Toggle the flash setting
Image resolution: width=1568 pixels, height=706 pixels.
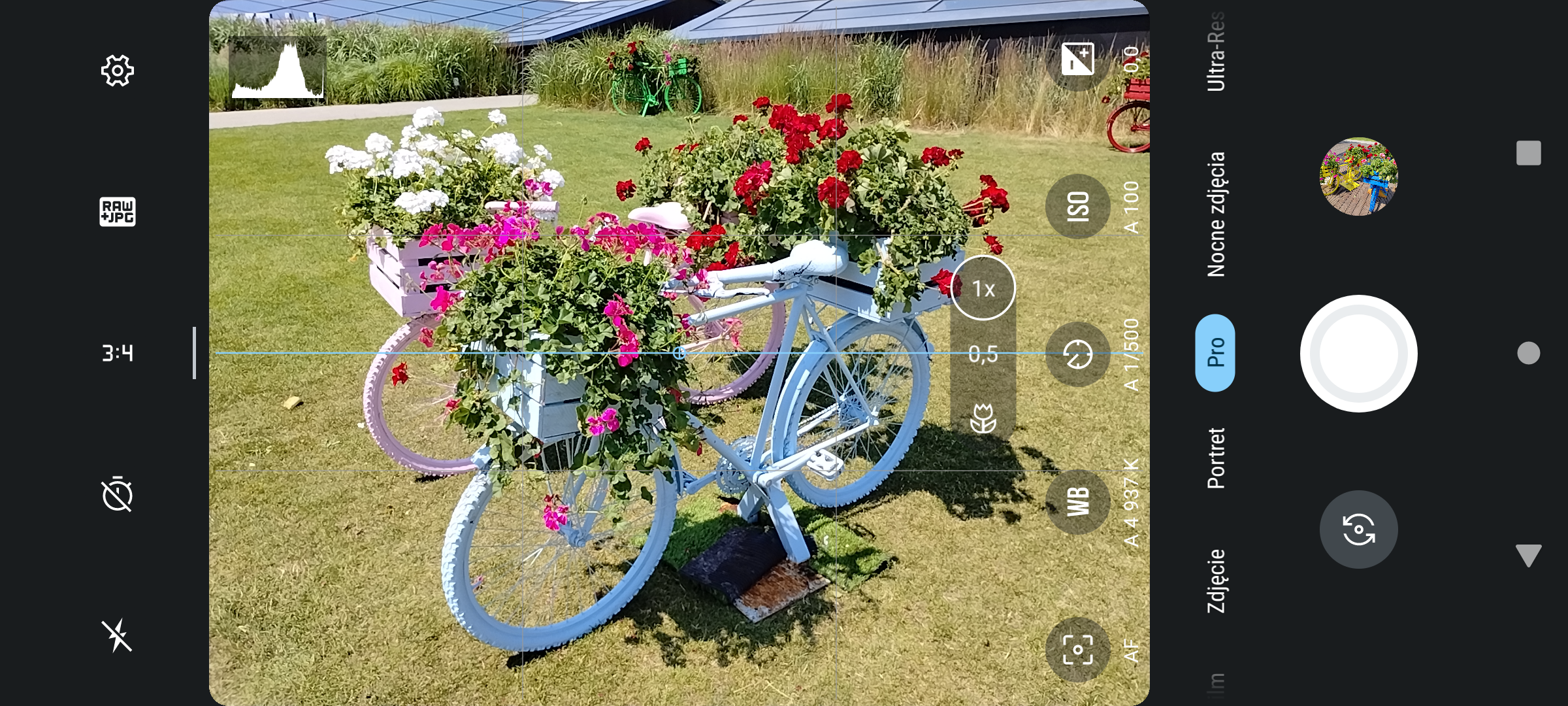(118, 635)
